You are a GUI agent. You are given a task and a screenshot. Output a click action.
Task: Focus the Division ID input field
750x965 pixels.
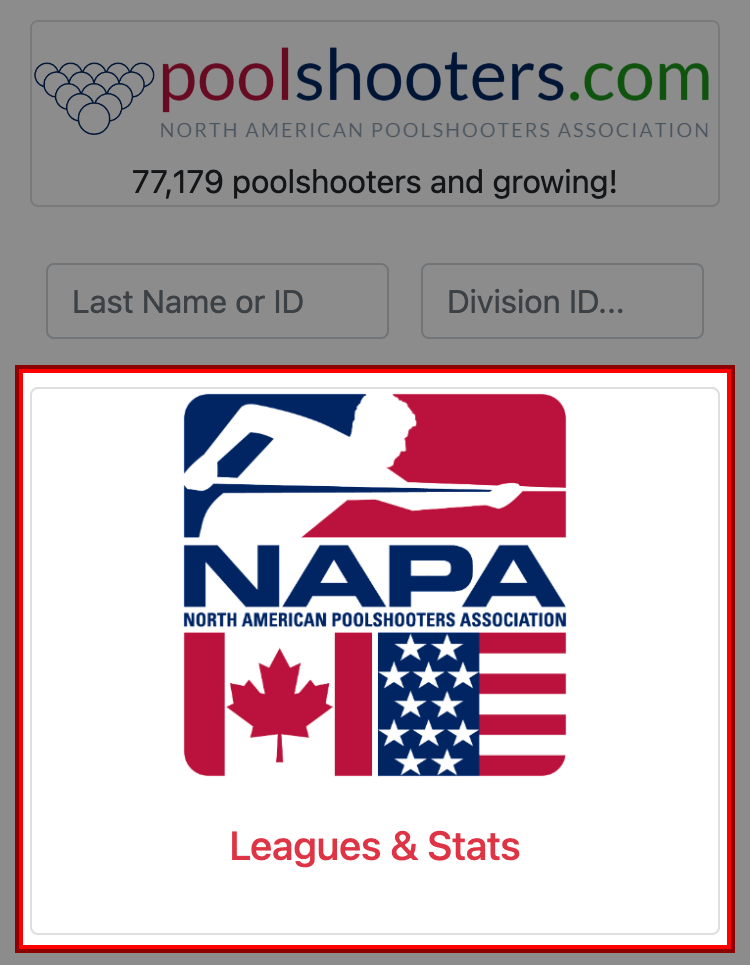pos(562,301)
